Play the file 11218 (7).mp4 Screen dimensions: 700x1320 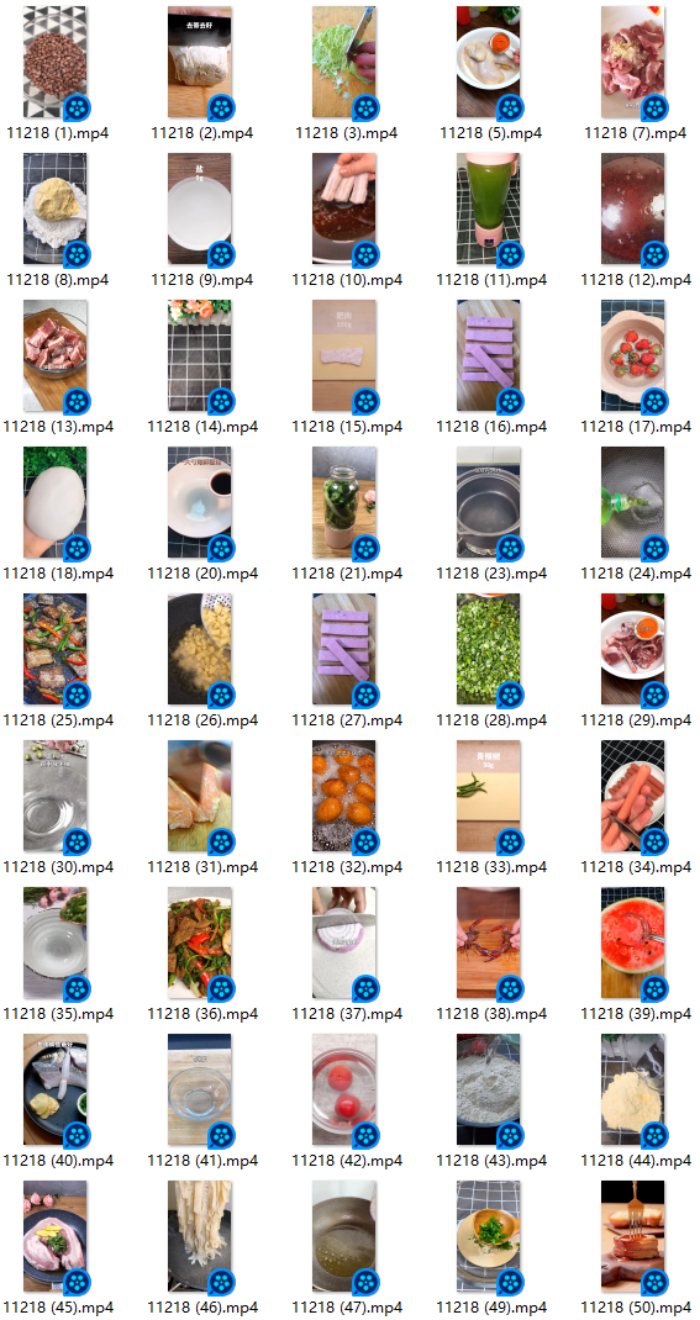pyautogui.click(x=632, y=62)
